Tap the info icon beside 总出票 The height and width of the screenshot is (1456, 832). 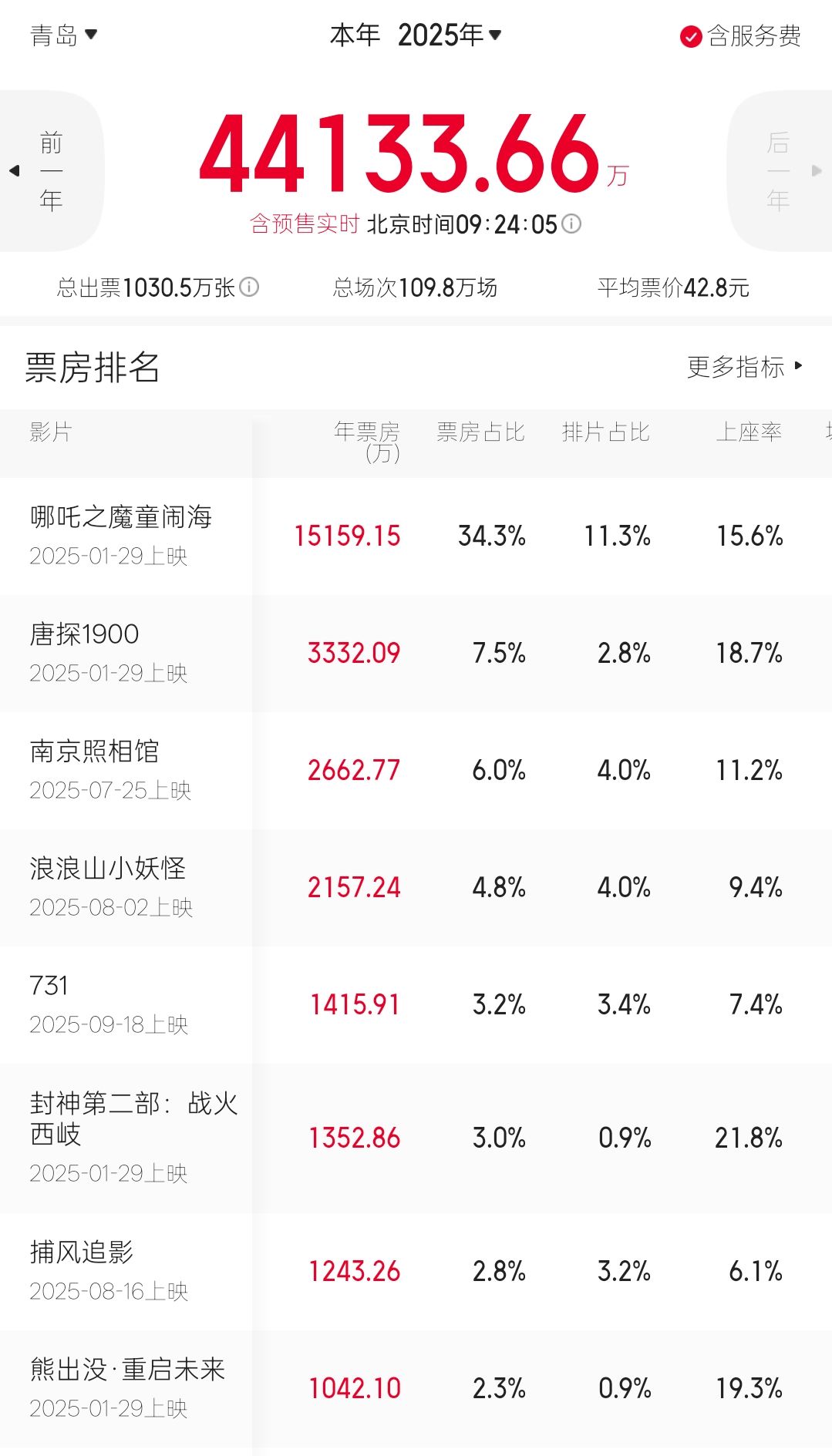249,288
